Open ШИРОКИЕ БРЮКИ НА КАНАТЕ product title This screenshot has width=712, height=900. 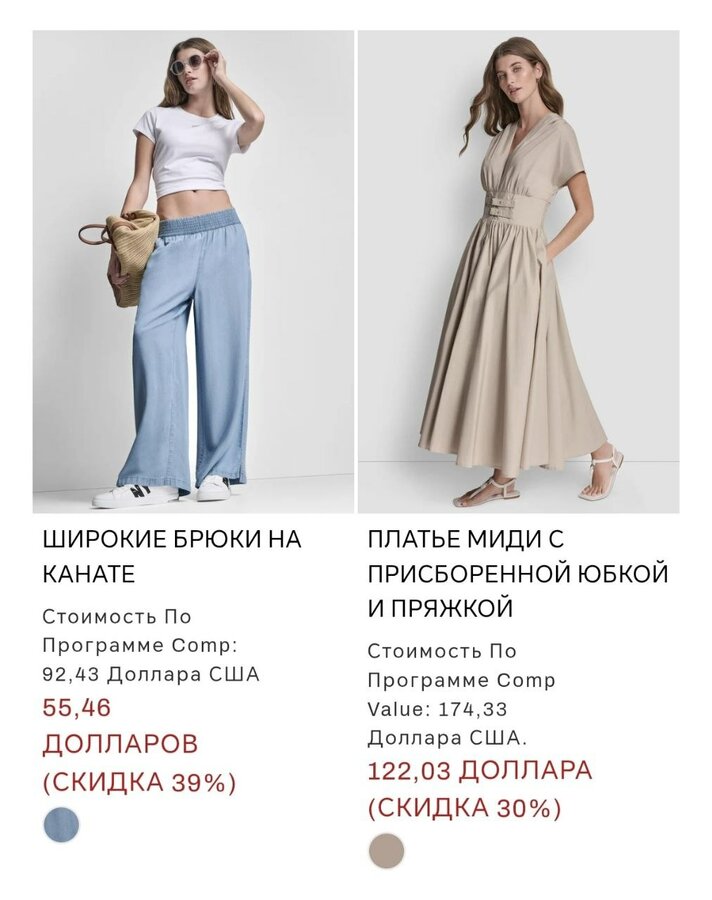171,556
